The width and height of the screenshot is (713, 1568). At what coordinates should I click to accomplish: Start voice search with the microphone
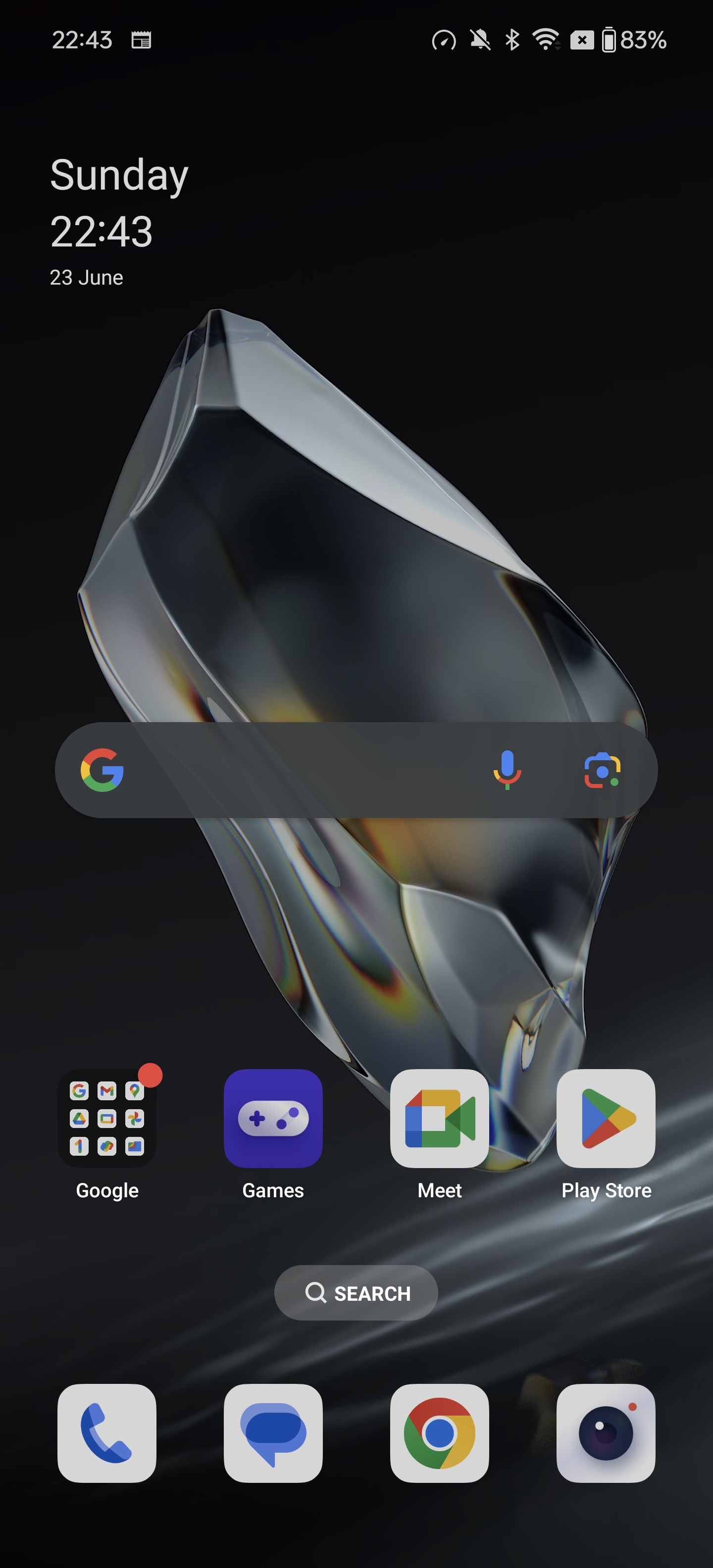[x=507, y=770]
